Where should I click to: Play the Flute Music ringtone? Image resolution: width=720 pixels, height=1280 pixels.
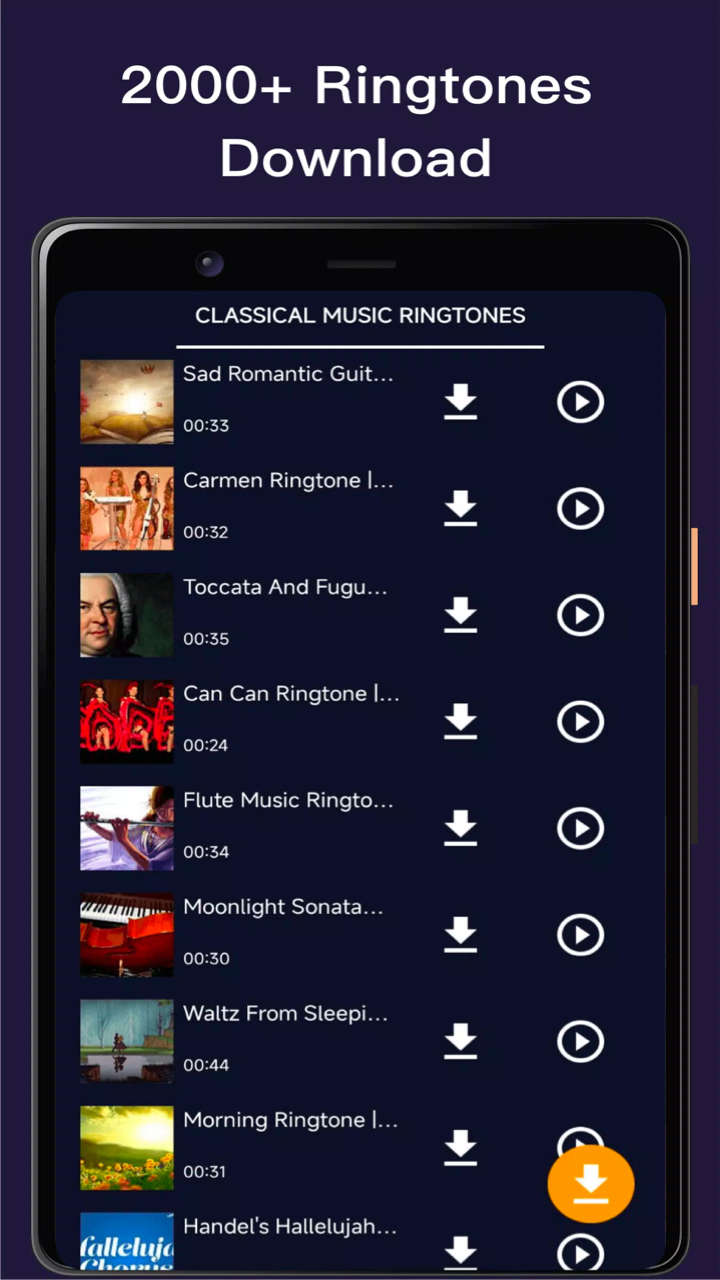[x=580, y=829]
